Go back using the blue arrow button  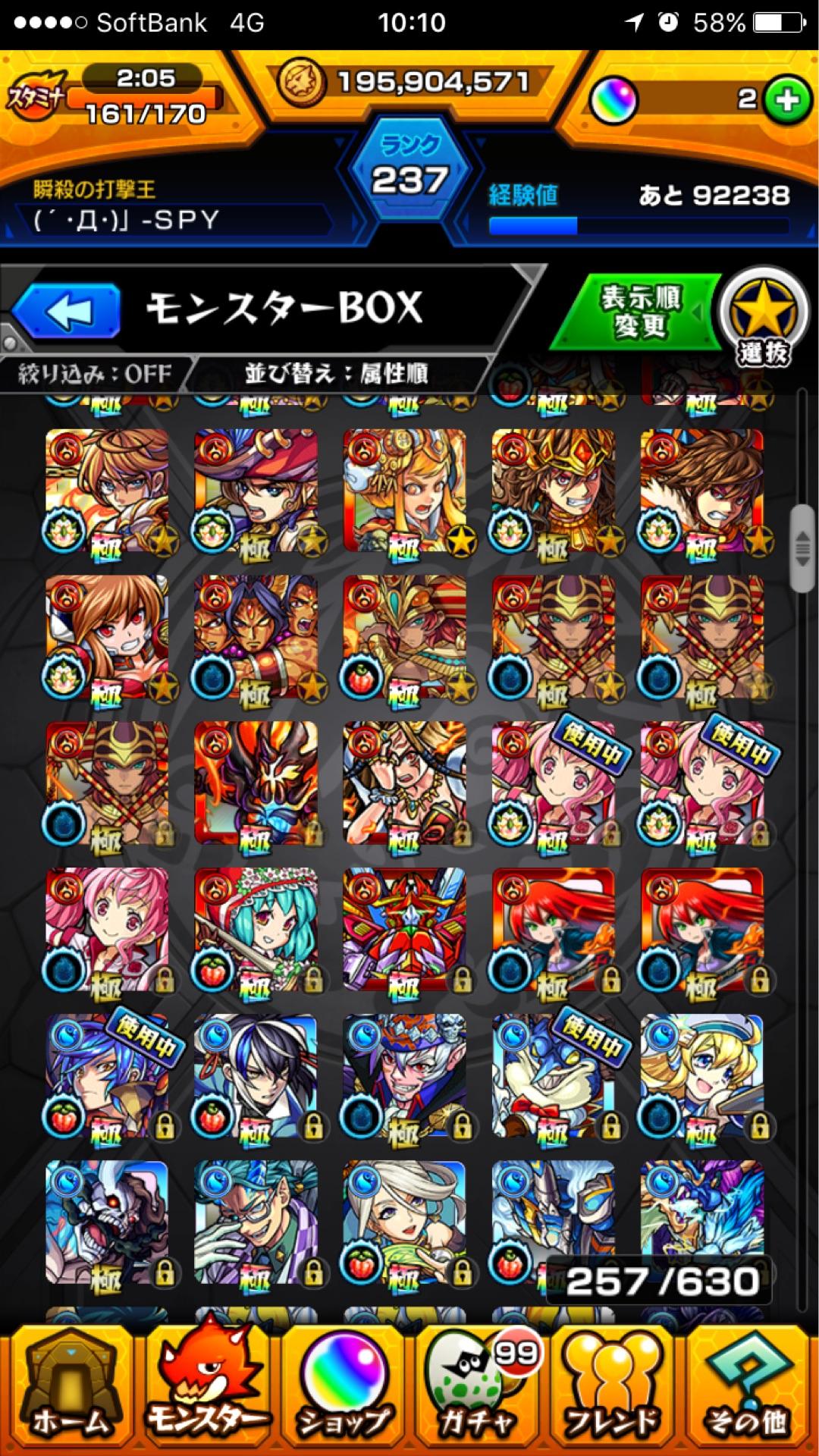click(x=67, y=310)
